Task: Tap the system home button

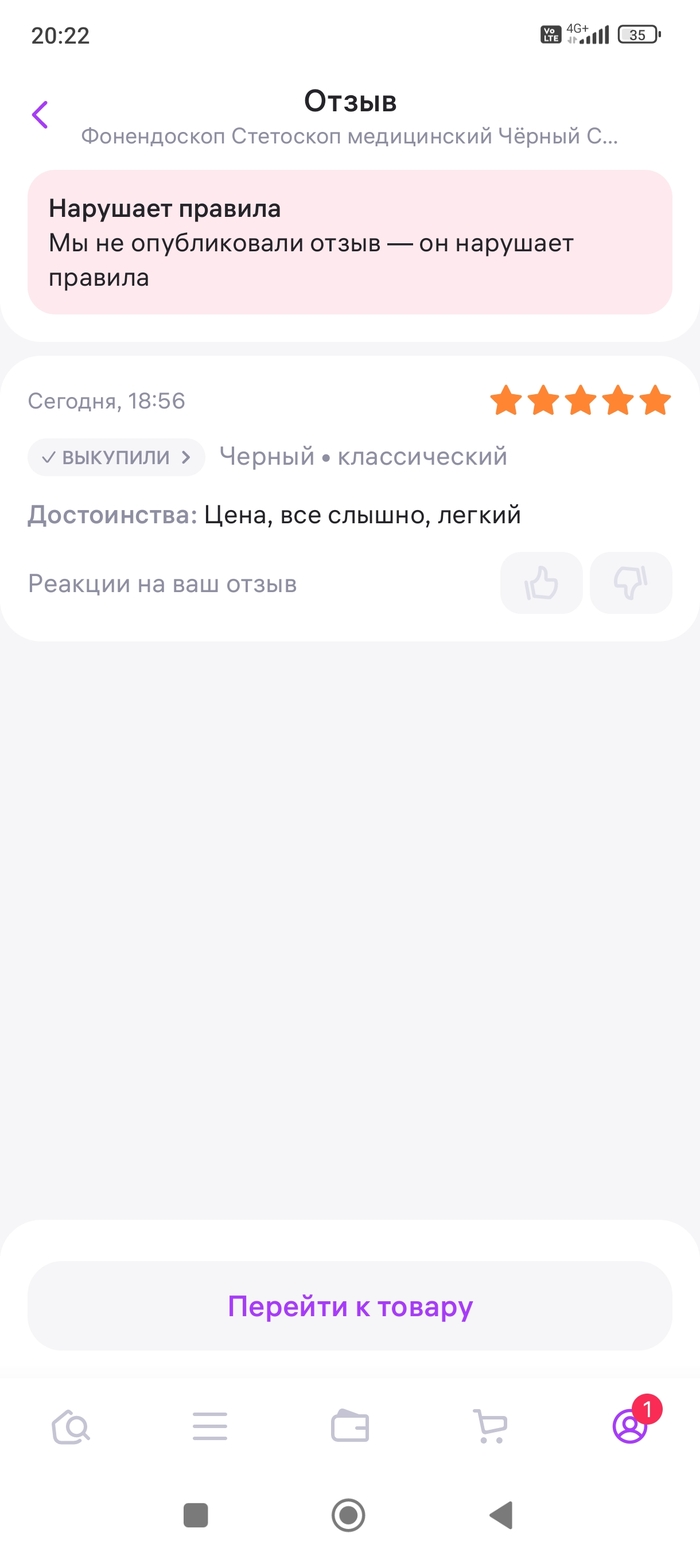Action: tap(348, 1515)
